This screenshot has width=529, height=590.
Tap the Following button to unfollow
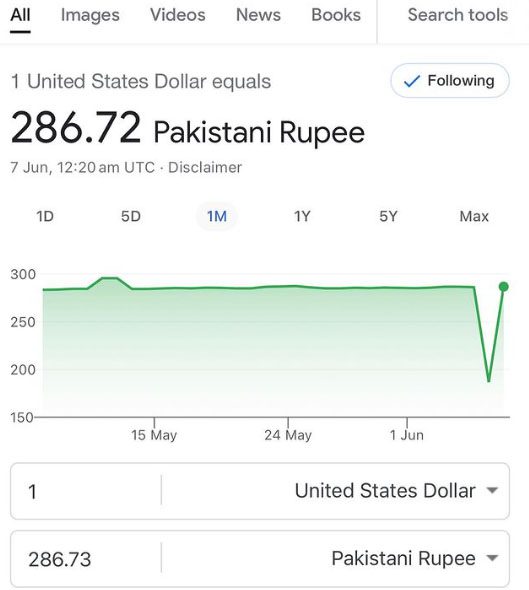450,81
